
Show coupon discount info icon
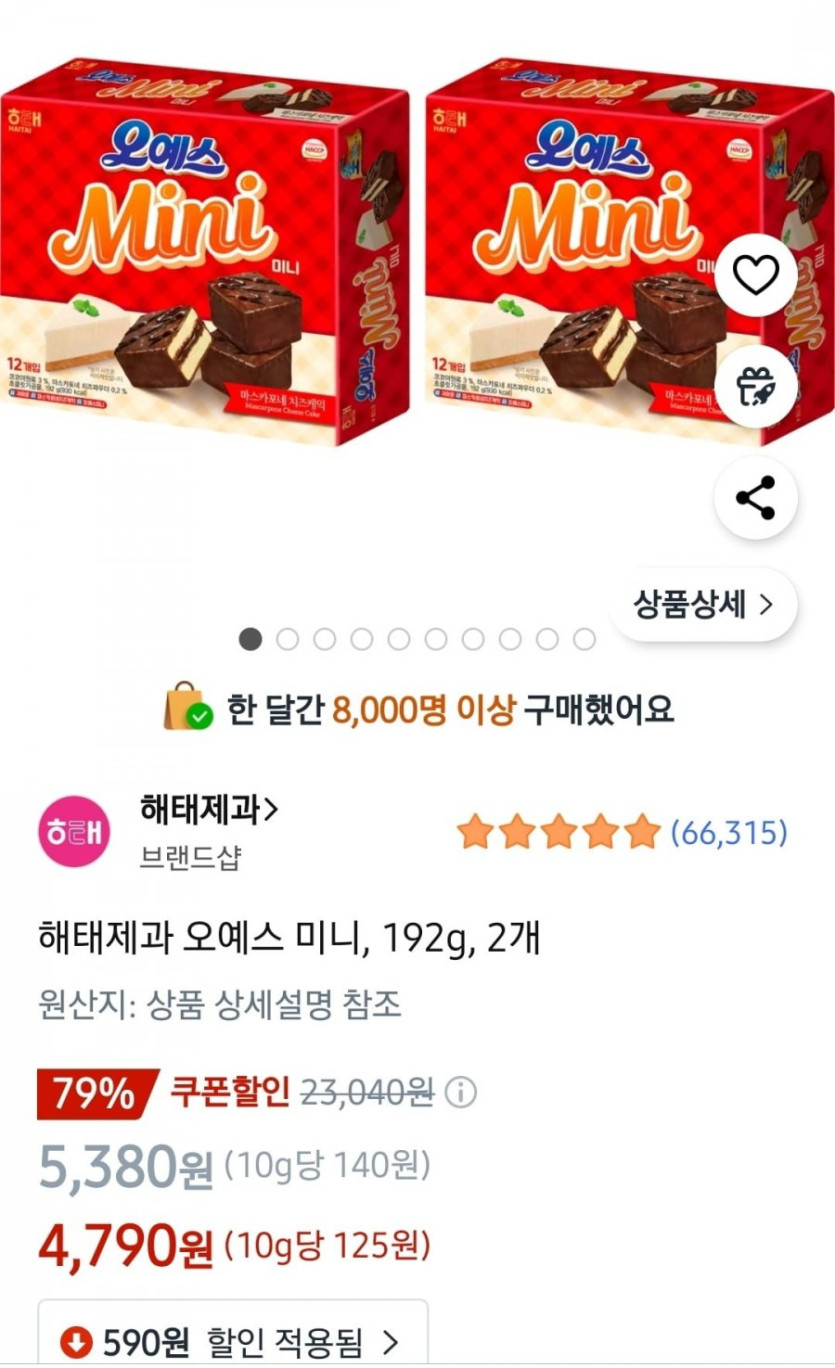pos(460,1093)
